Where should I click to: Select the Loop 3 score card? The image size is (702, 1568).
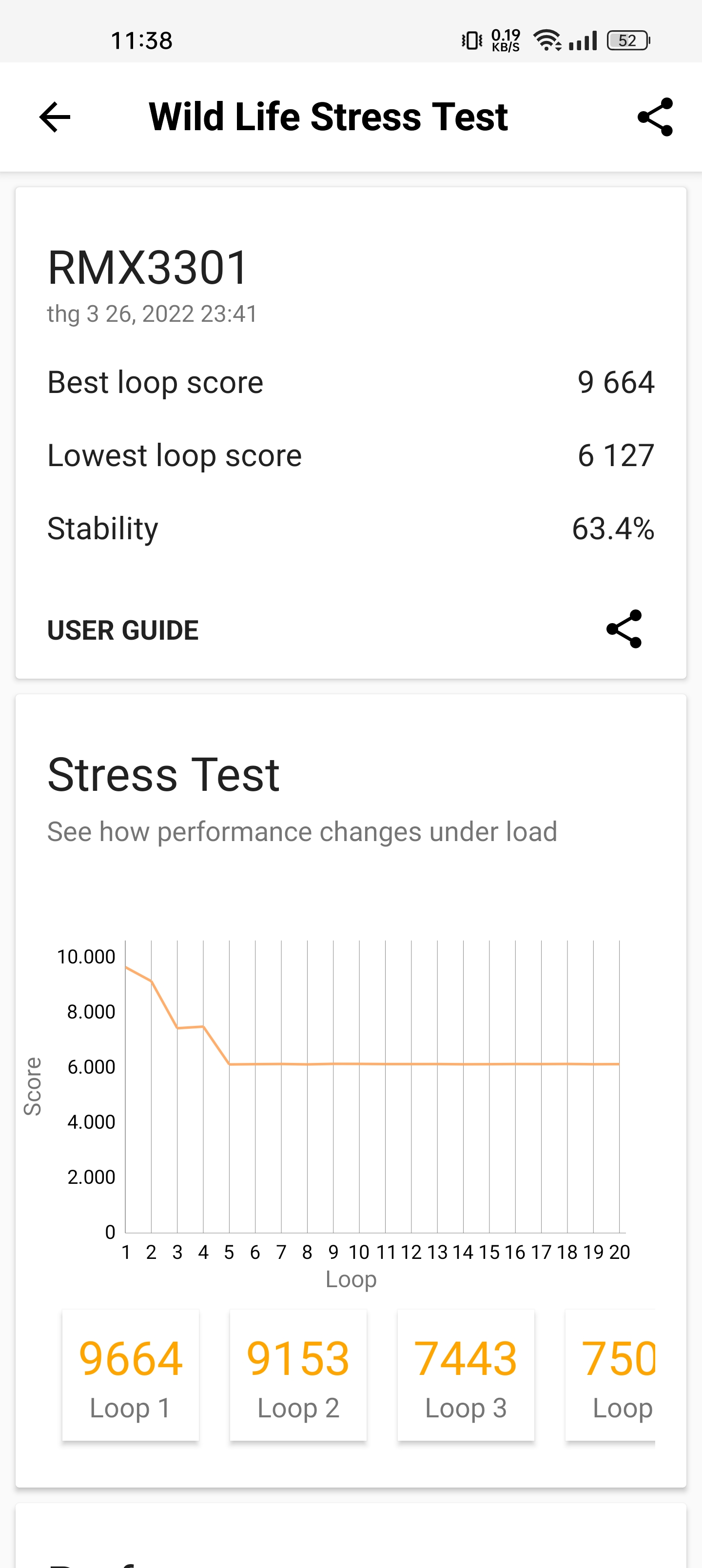pyautogui.click(x=466, y=1375)
